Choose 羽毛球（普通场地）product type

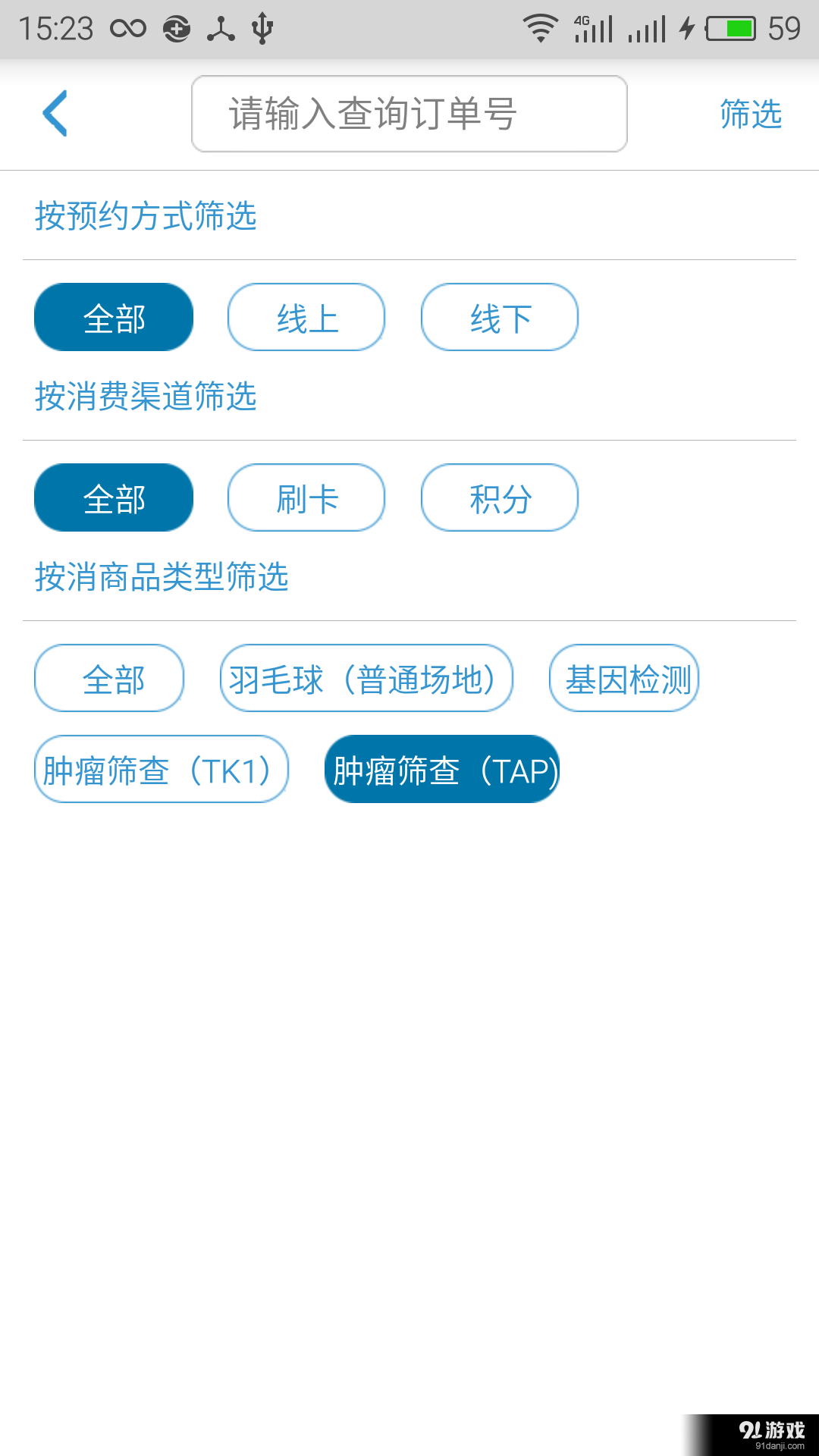[x=366, y=679]
